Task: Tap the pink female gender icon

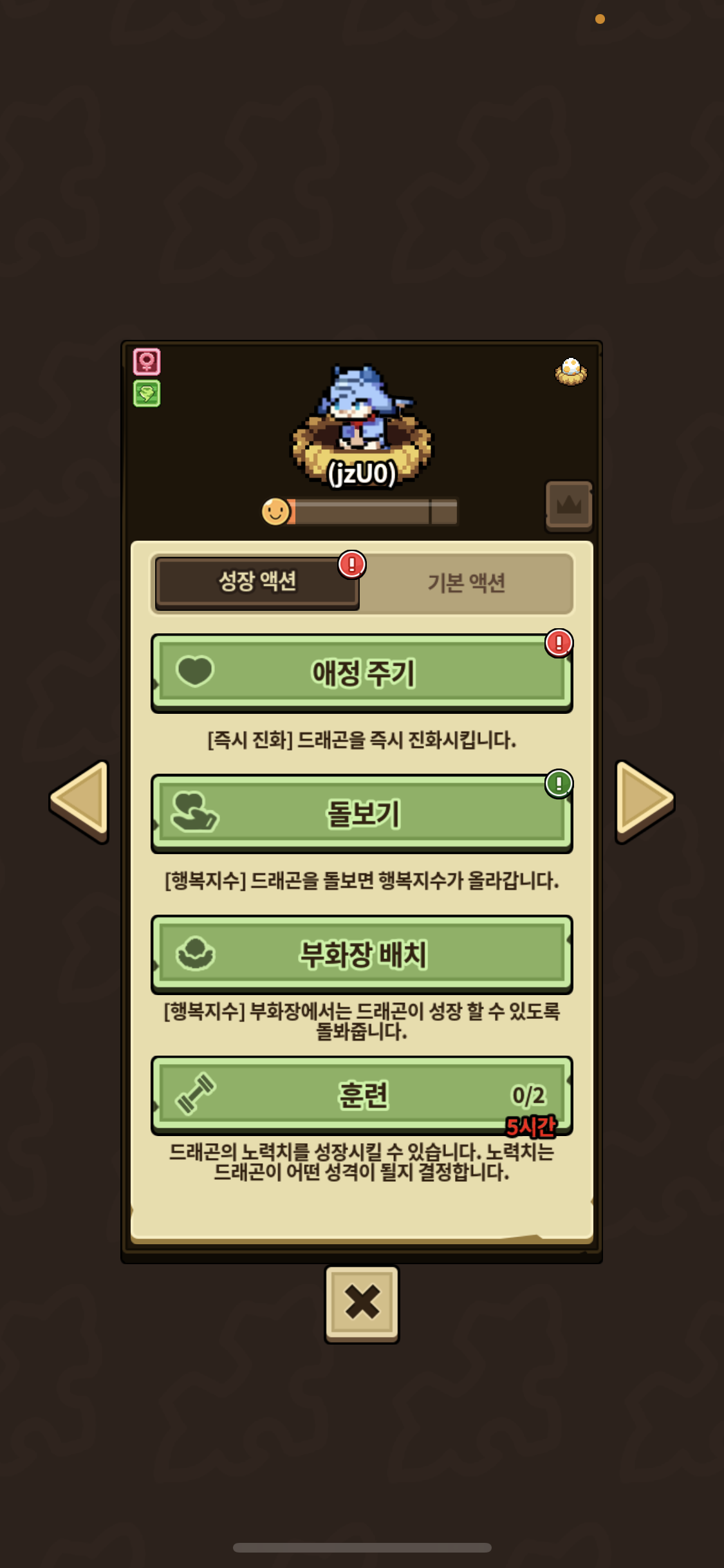Action: click(147, 362)
